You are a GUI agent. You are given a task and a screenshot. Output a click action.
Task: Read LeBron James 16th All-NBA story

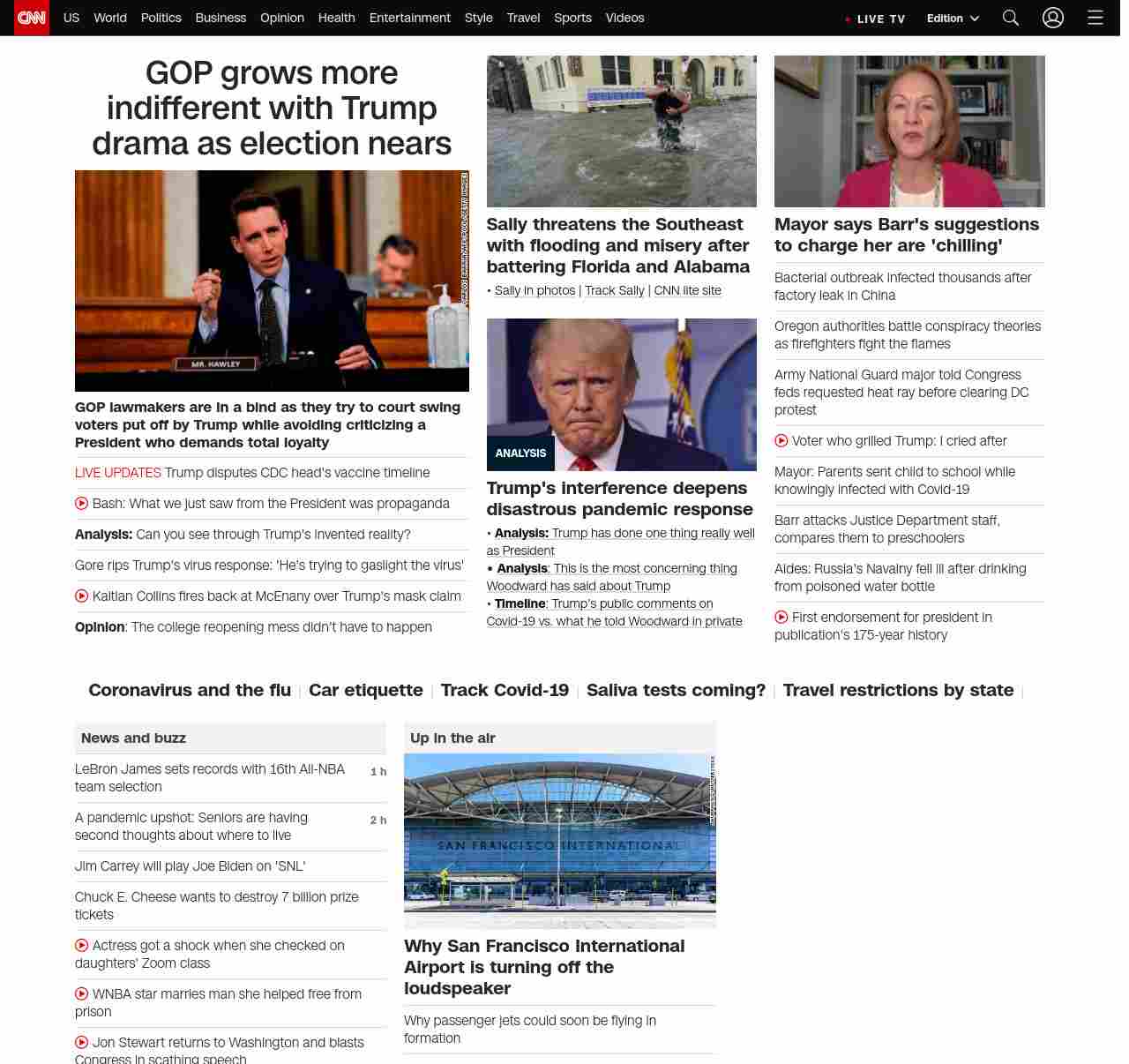click(210, 777)
